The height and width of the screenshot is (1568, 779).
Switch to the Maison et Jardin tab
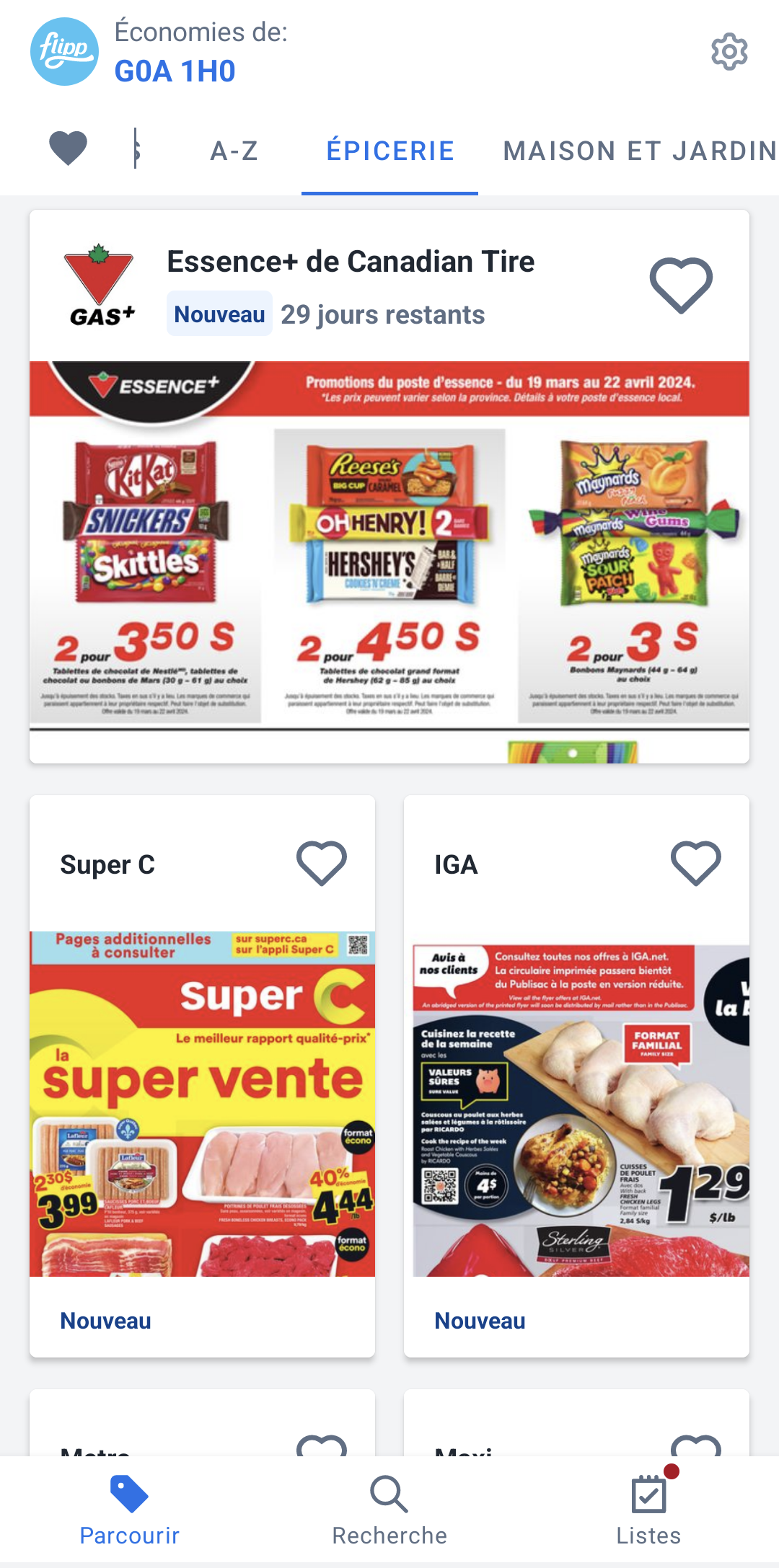pyautogui.click(x=639, y=151)
